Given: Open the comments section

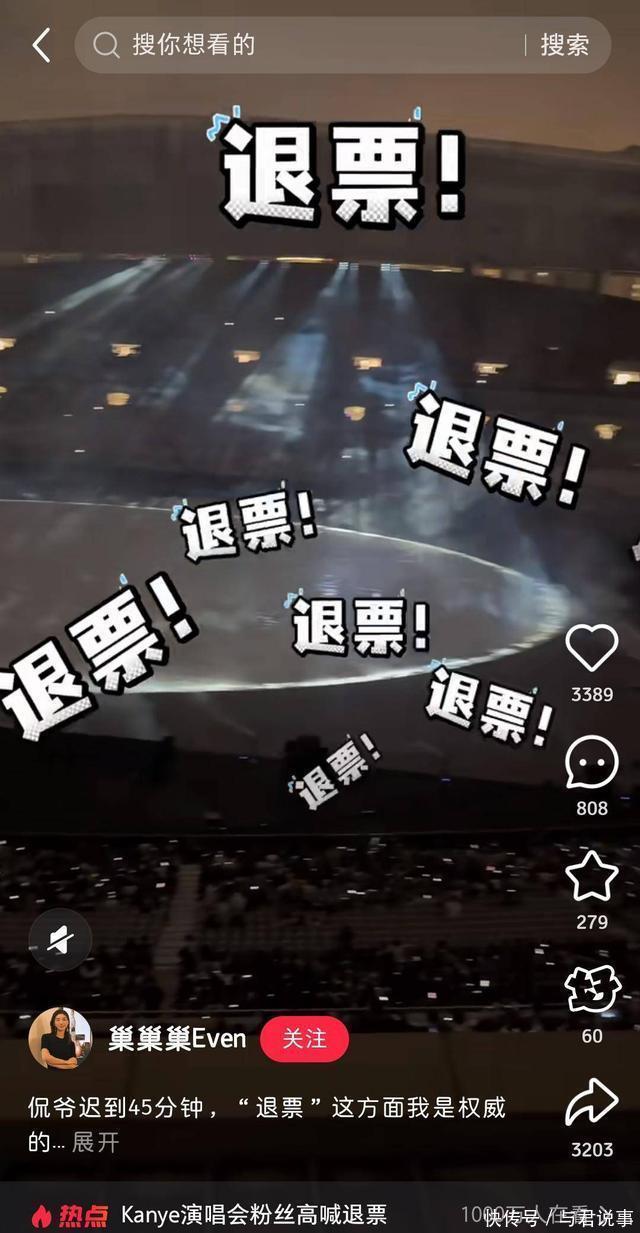Looking at the screenshot, I should (x=592, y=763).
